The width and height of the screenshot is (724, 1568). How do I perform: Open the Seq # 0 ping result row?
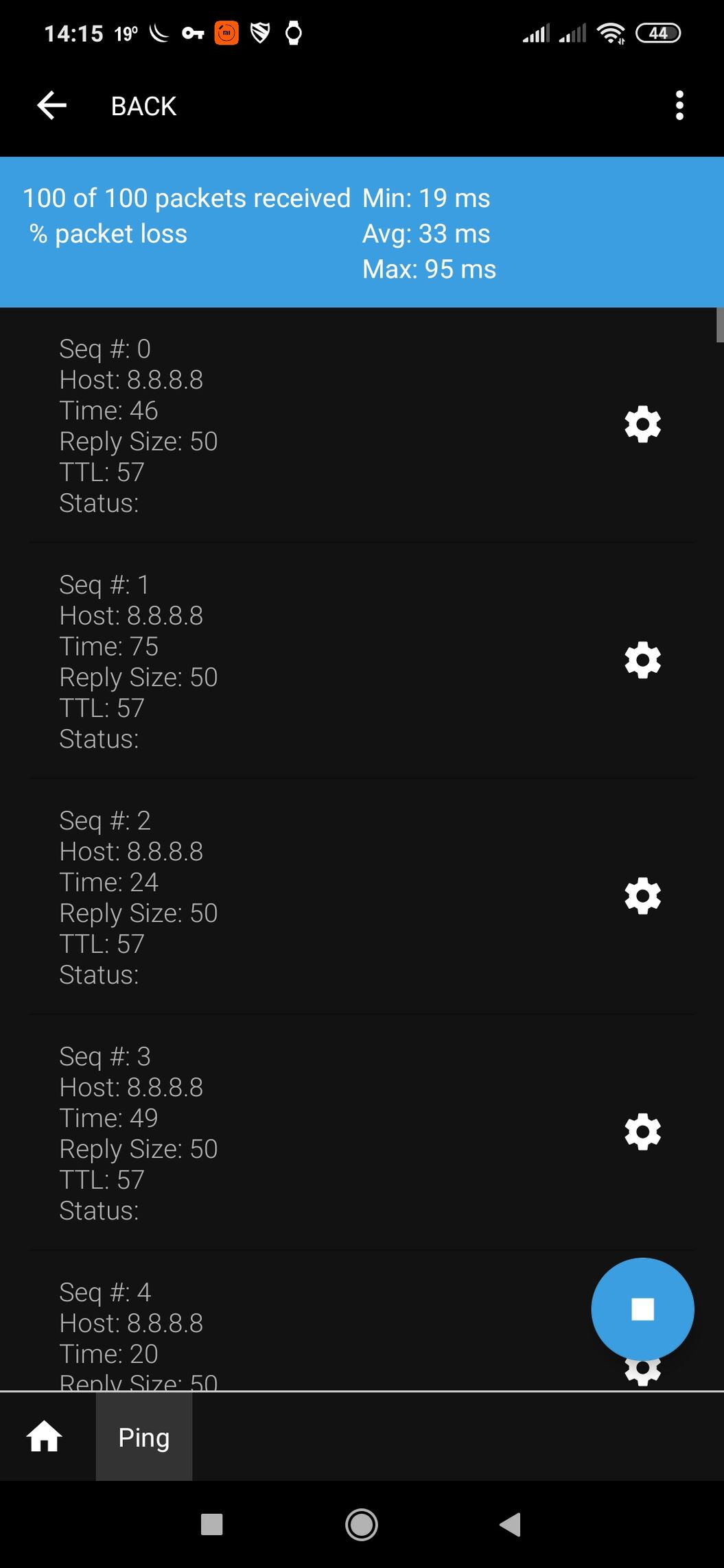362,425
